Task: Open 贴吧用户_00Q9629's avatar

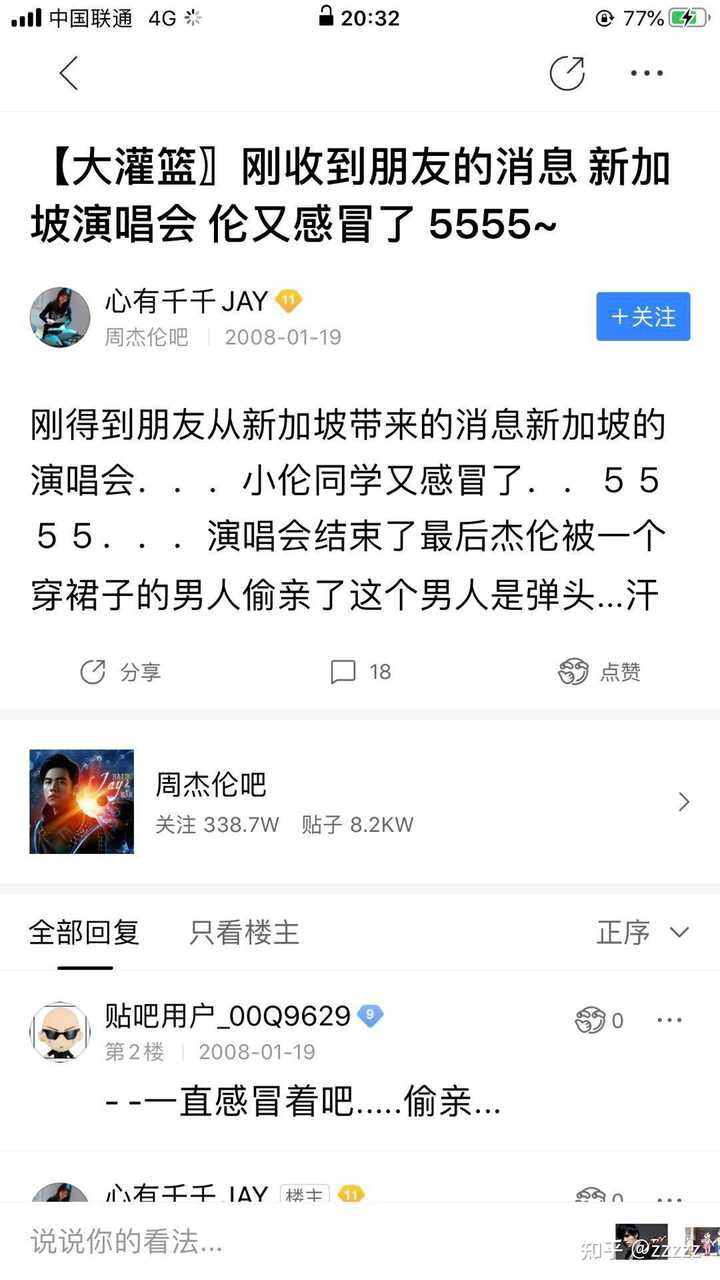Action: (x=60, y=1031)
